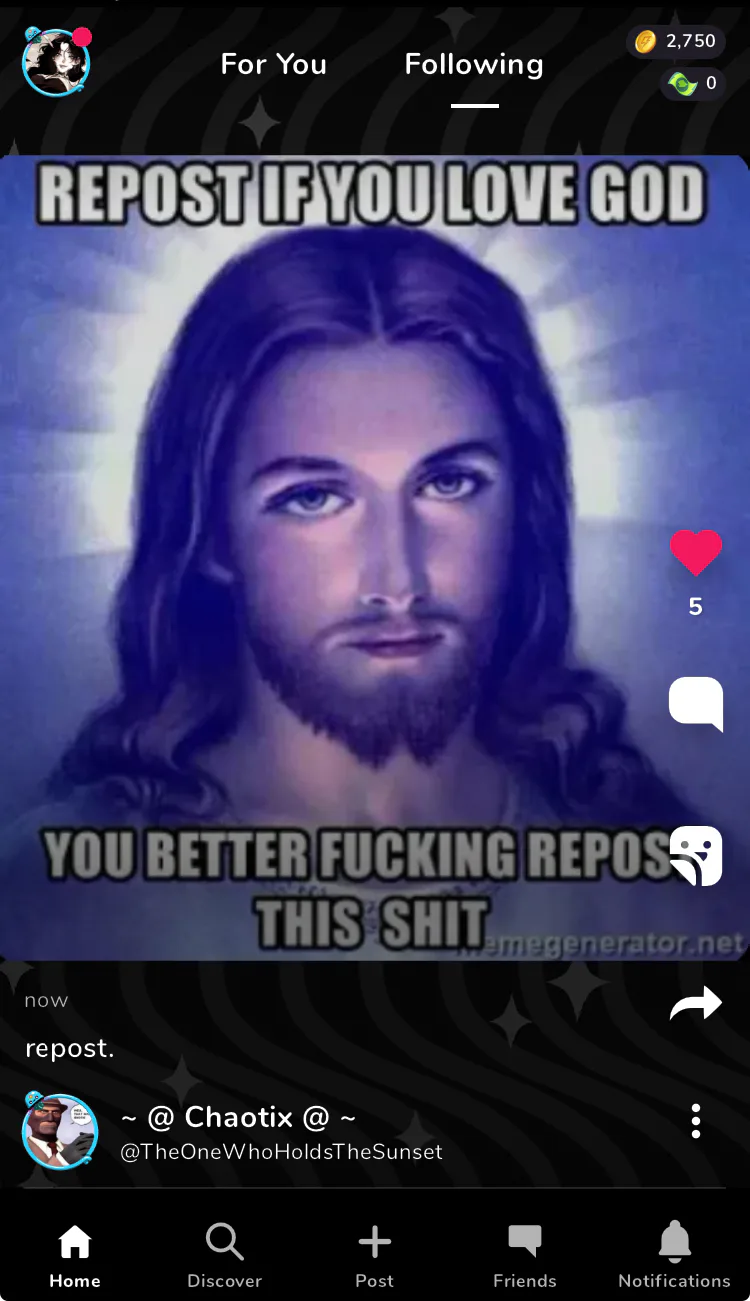Open the Discover tab
Image resolution: width=750 pixels, height=1301 pixels.
(225, 1256)
